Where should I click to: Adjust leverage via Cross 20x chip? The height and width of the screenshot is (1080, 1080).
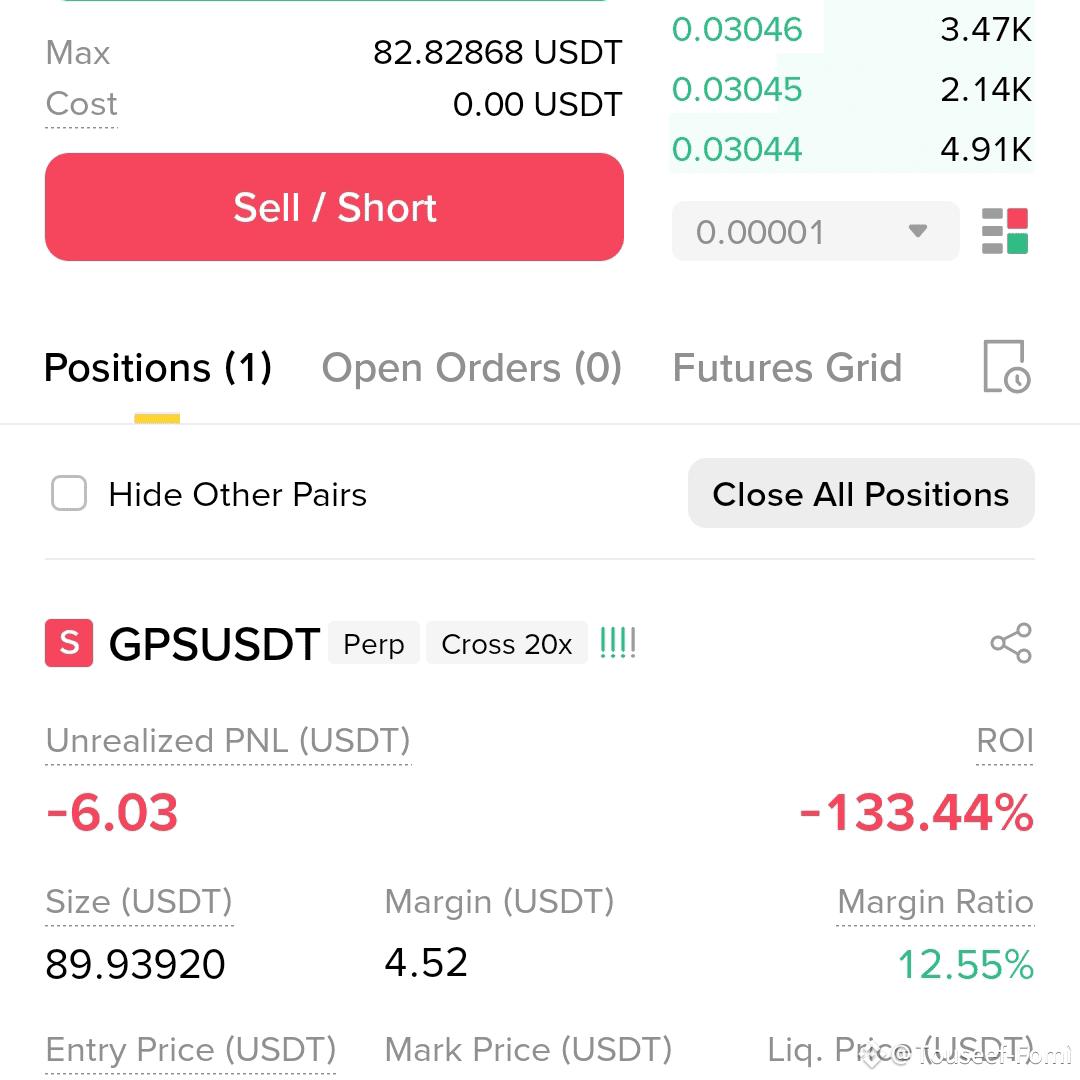(506, 643)
